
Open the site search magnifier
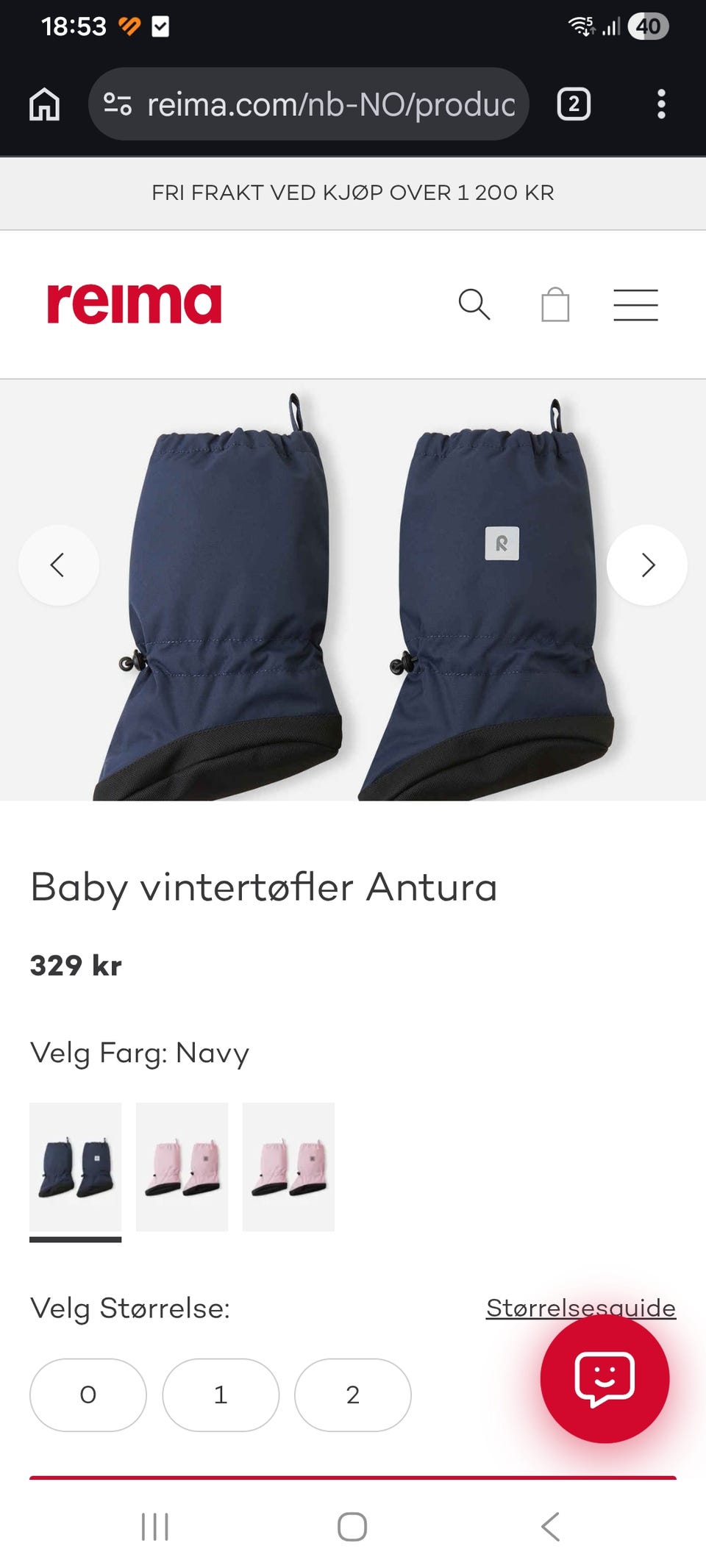pos(474,304)
